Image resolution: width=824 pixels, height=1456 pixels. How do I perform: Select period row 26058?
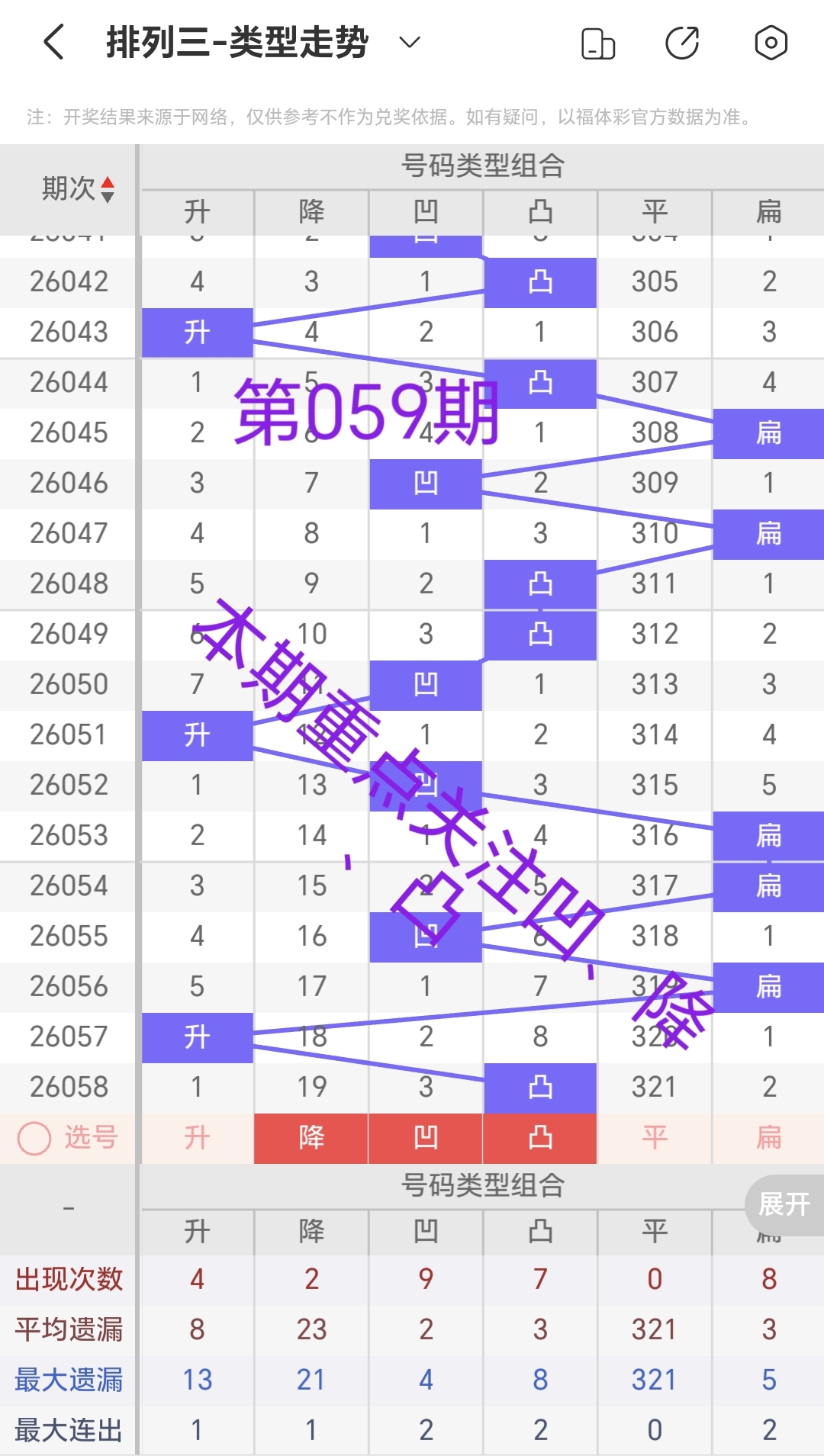click(x=69, y=1087)
